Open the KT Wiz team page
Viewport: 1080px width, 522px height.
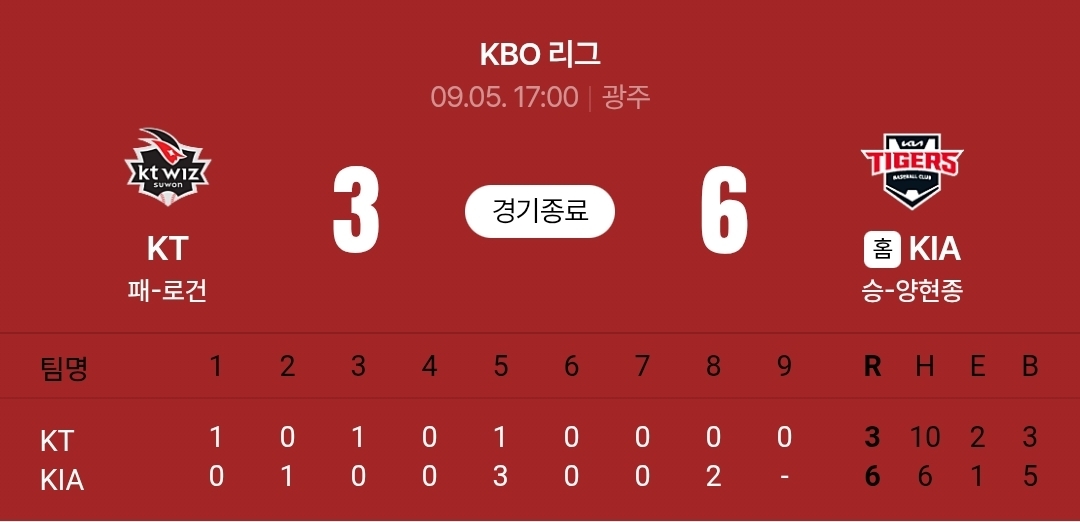167,167
